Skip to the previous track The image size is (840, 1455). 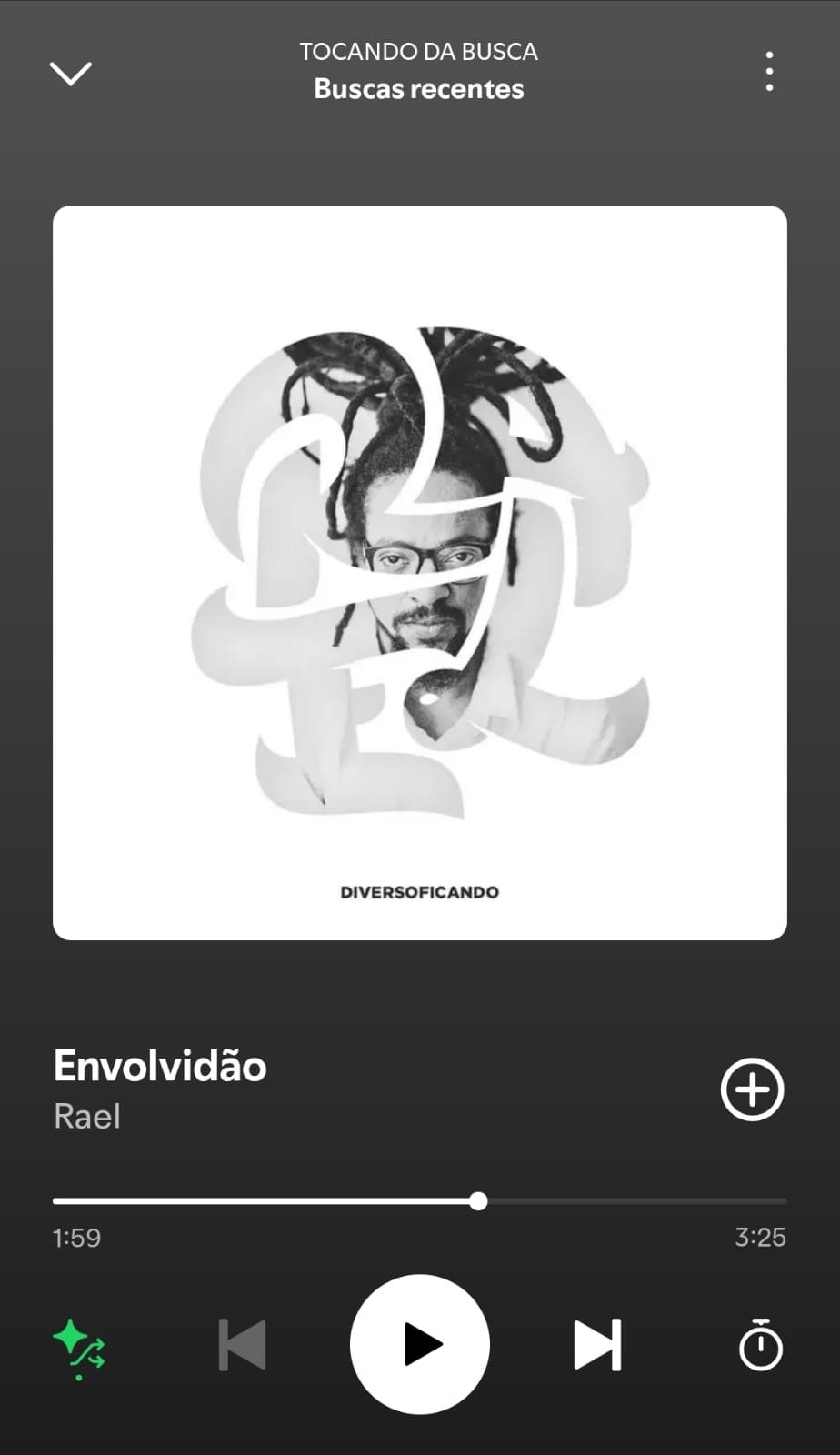point(241,1343)
